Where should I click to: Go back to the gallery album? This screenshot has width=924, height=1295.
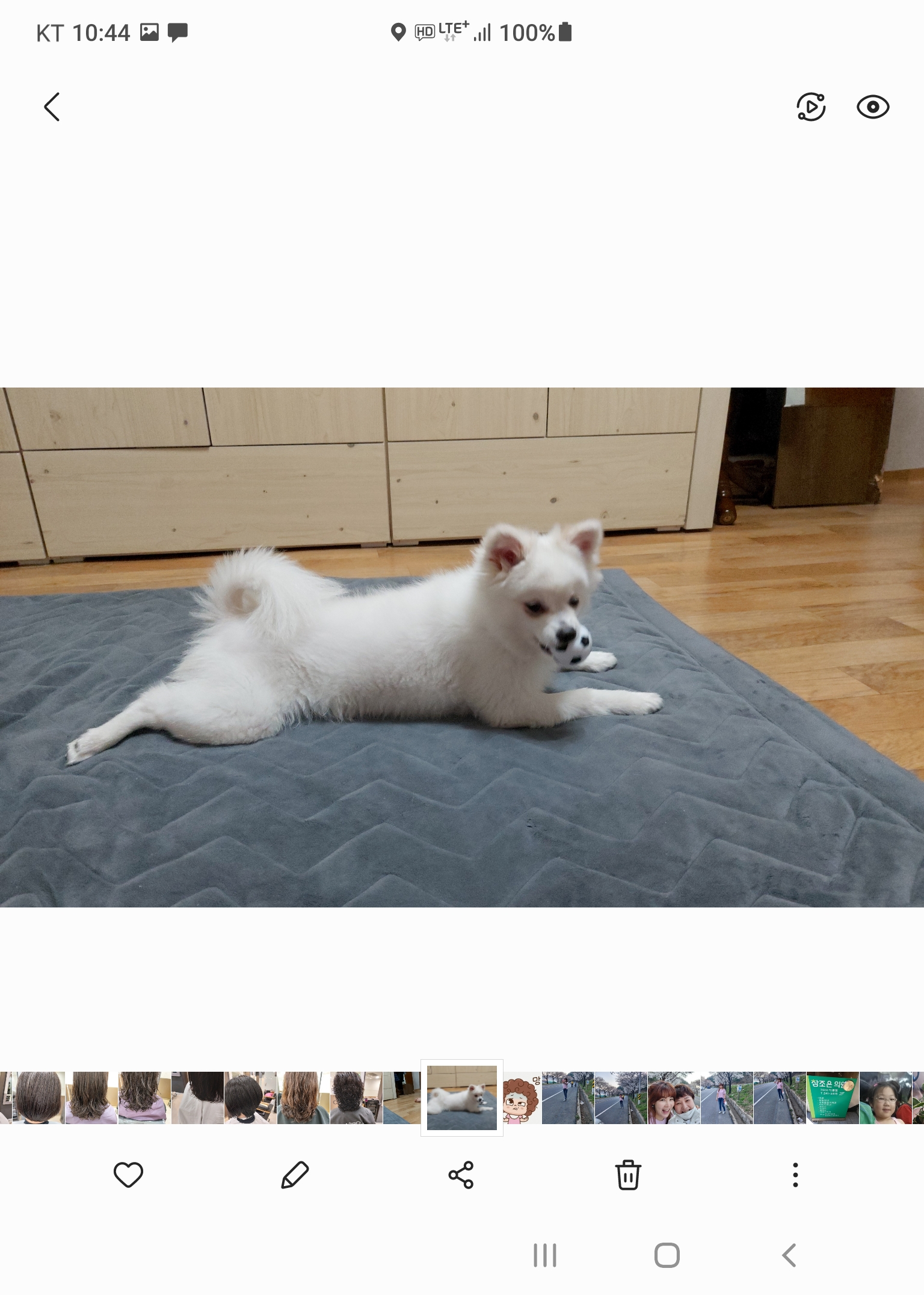click(52, 107)
